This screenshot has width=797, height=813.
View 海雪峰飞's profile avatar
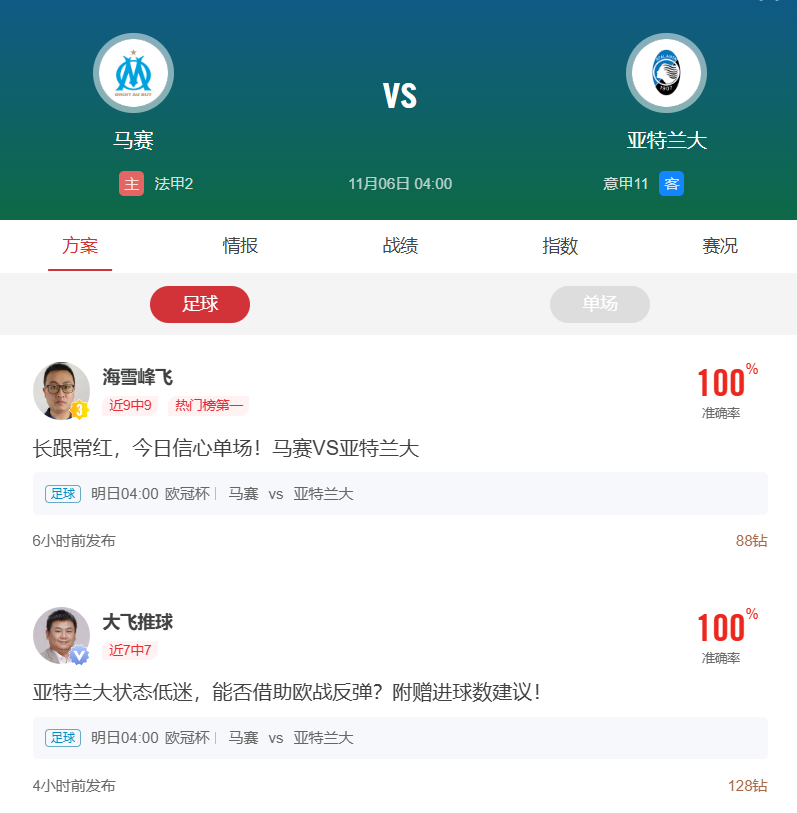tap(61, 390)
